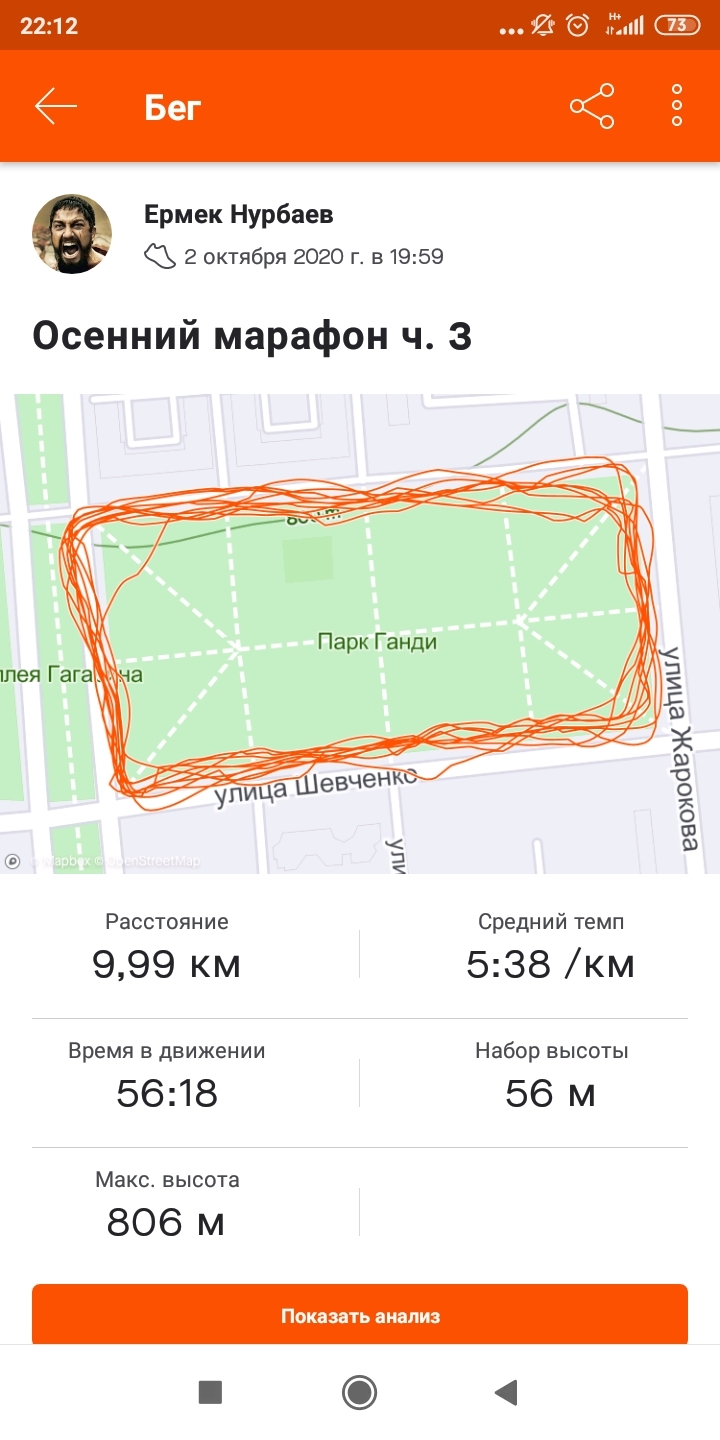720x1440 pixels.
Task: Open the three-dot overflow menu
Action: (x=677, y=106)
